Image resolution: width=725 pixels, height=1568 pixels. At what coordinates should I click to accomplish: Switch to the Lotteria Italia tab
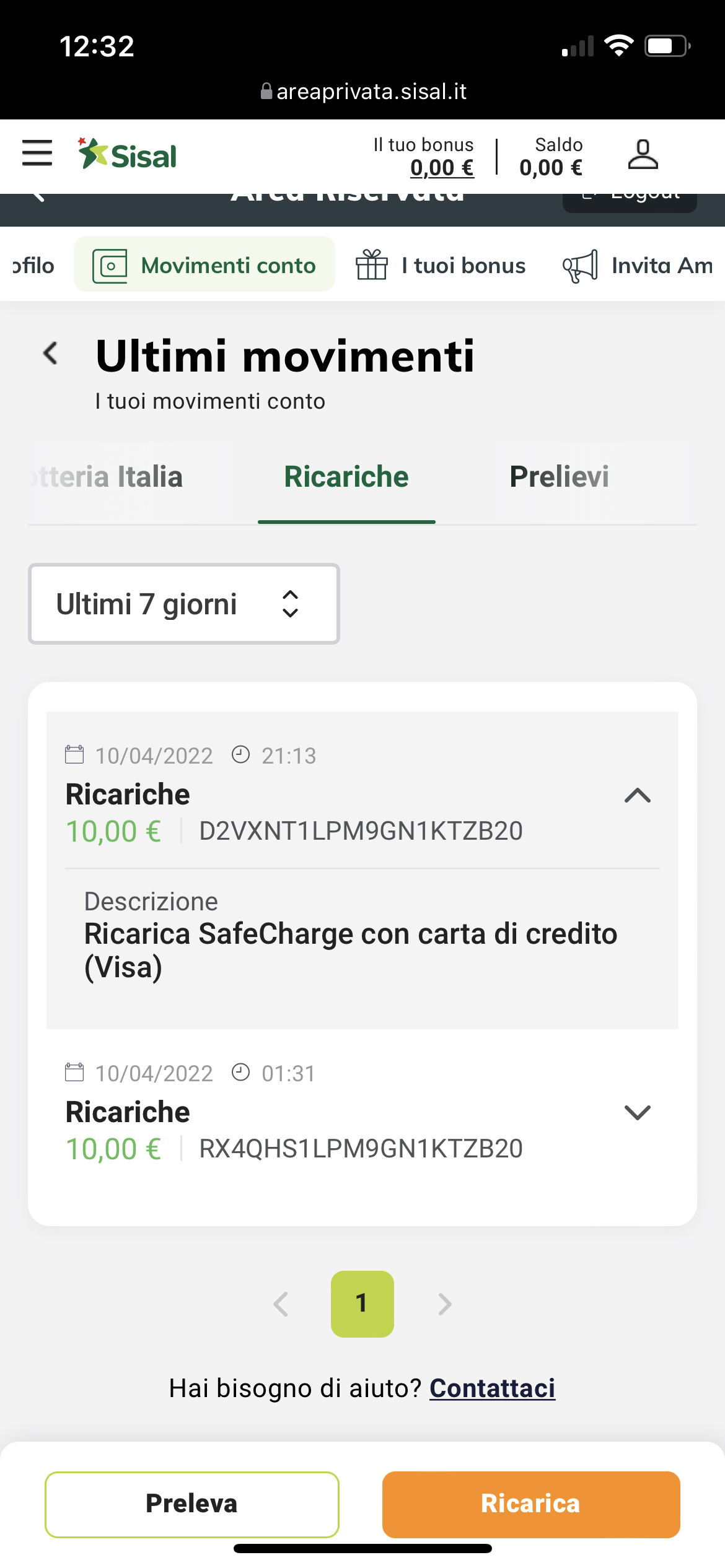[x=108, y=477]
